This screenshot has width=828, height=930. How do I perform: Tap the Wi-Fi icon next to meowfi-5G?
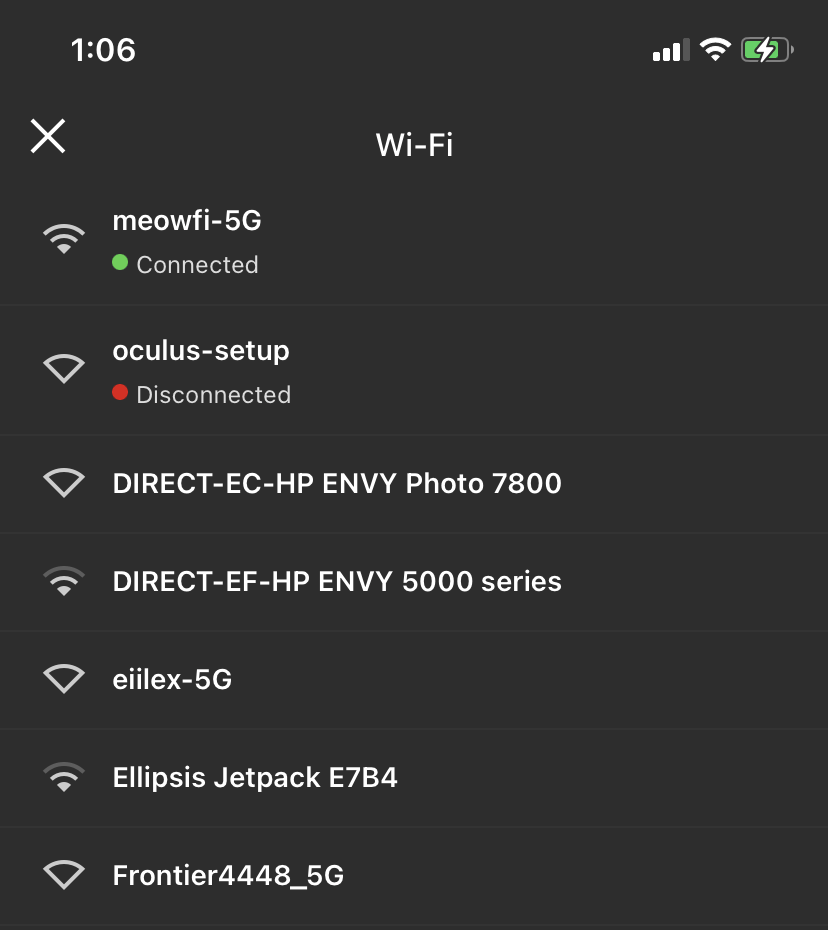[x=64, y=238]
